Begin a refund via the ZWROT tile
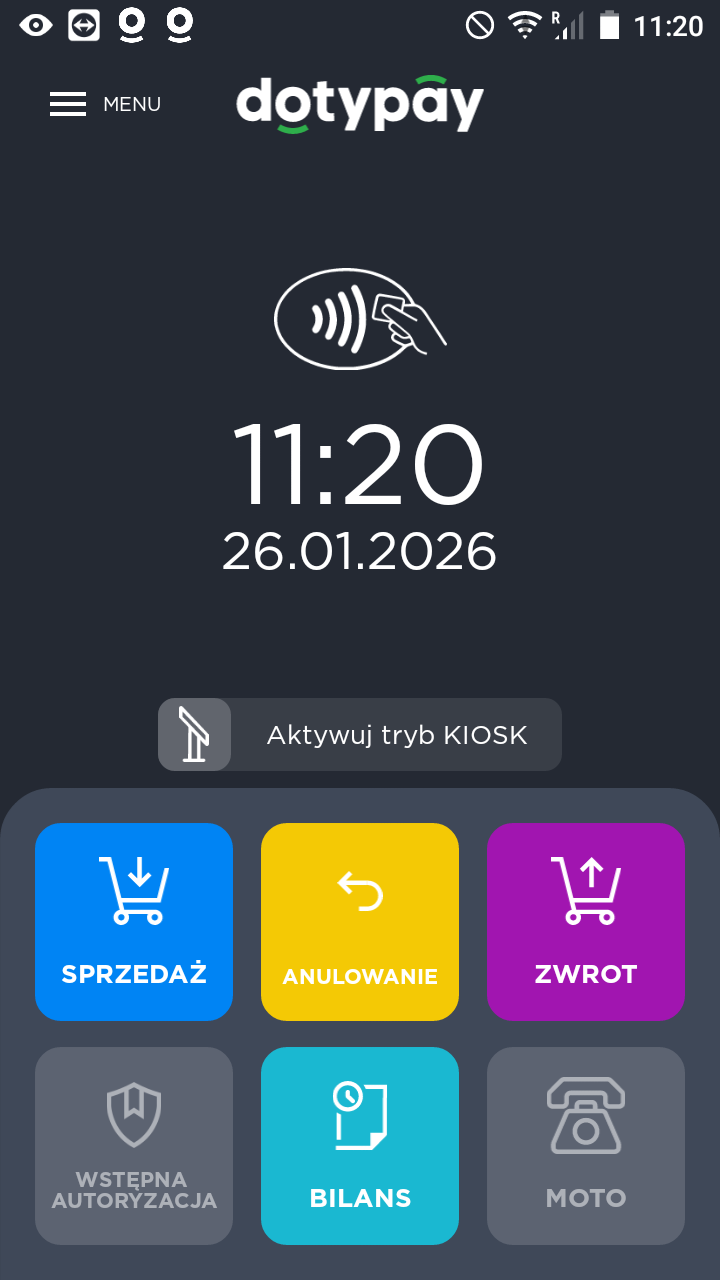This screenshot has height=1280, width=720. click(586, 921)
